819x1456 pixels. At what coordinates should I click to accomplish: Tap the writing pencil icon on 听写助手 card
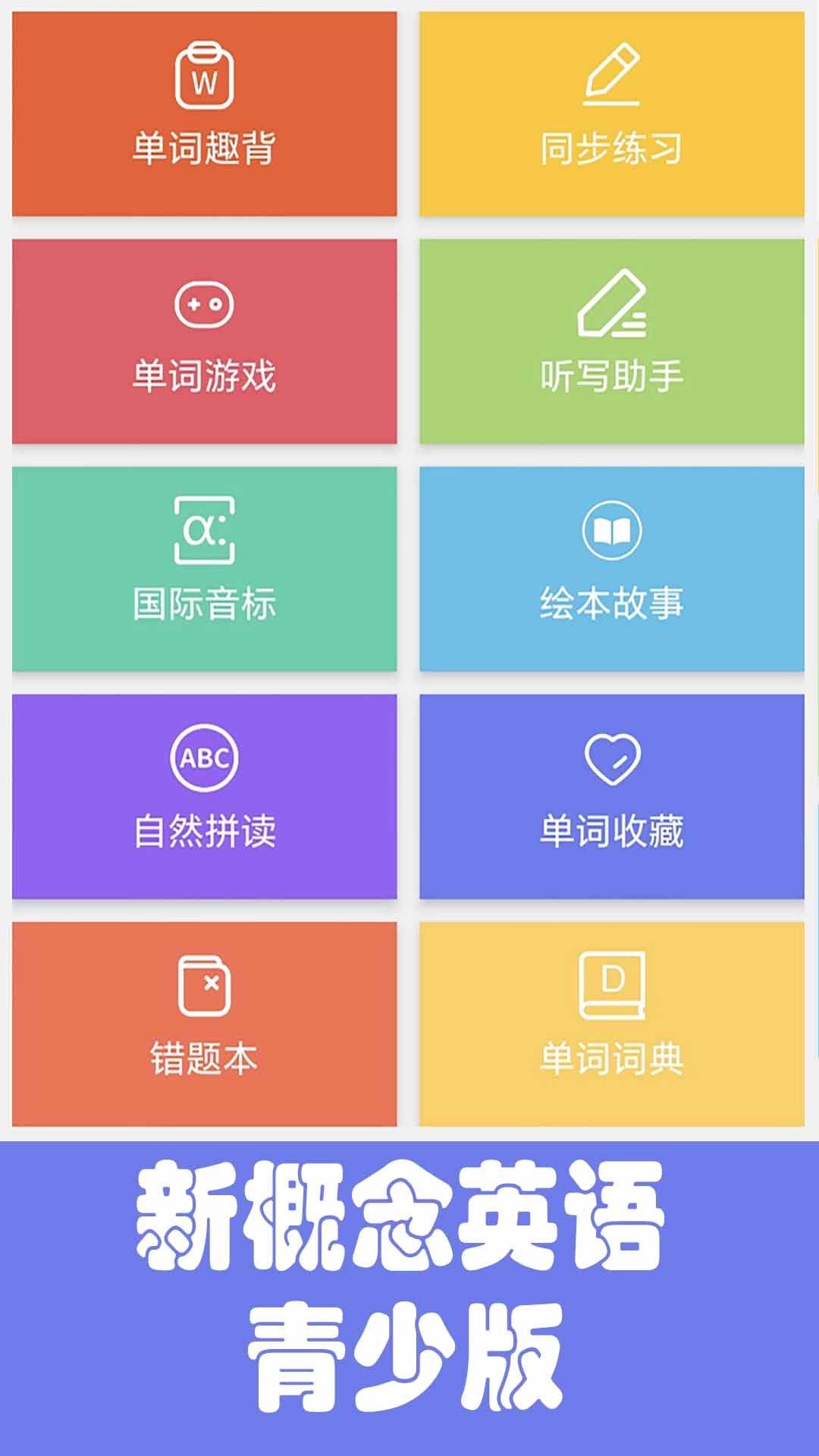click(x=614, y=303)
